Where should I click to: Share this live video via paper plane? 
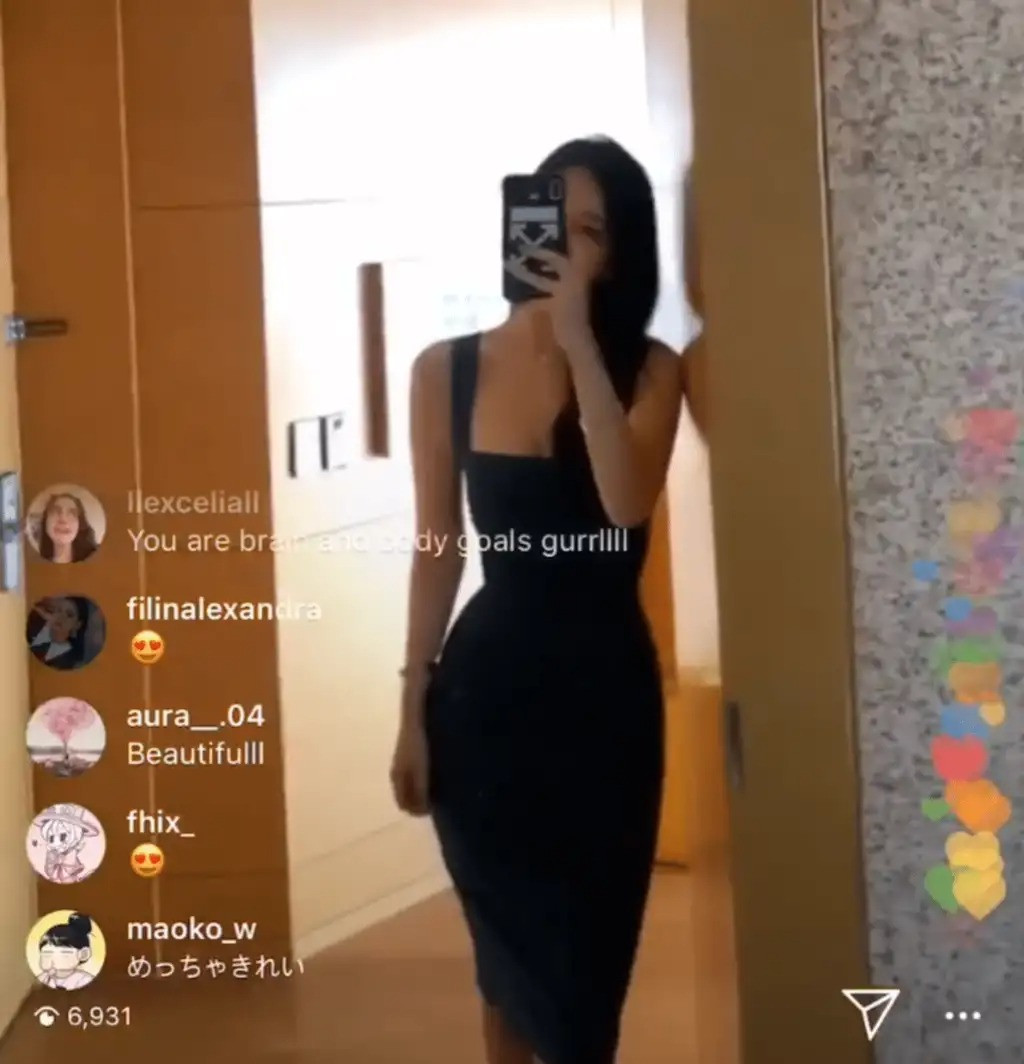click(870, 1012)
